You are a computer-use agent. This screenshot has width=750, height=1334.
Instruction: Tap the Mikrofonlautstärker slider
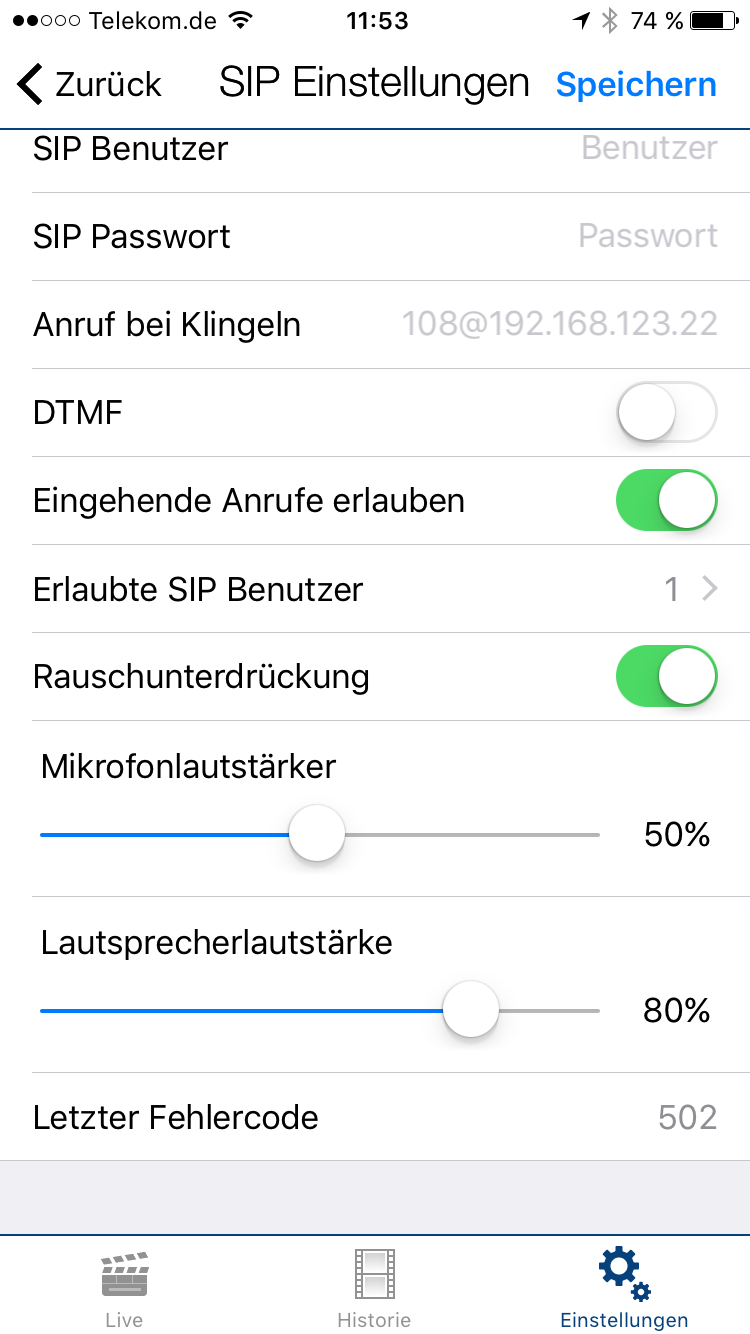pyautogui.click(x=317, y=835)
